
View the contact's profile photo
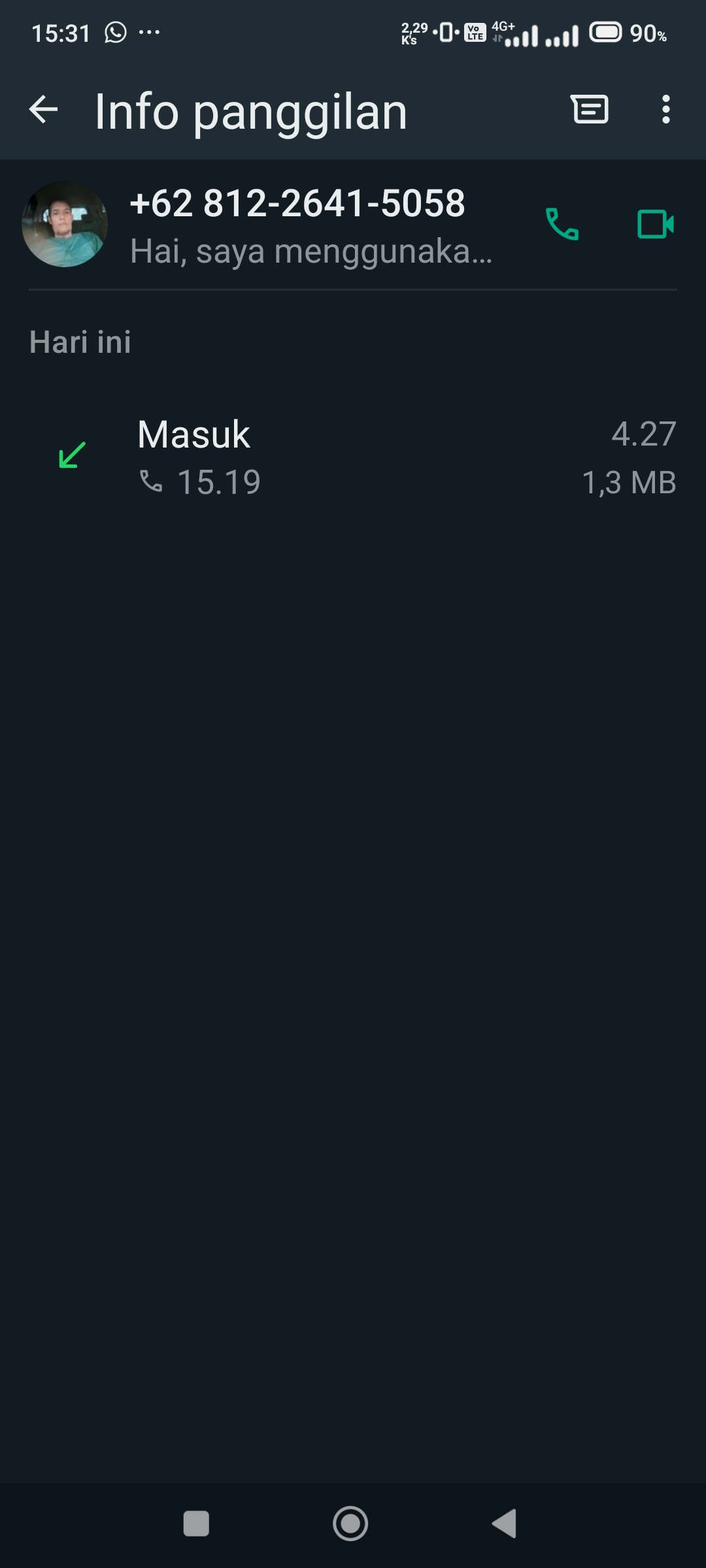(65, 224)
